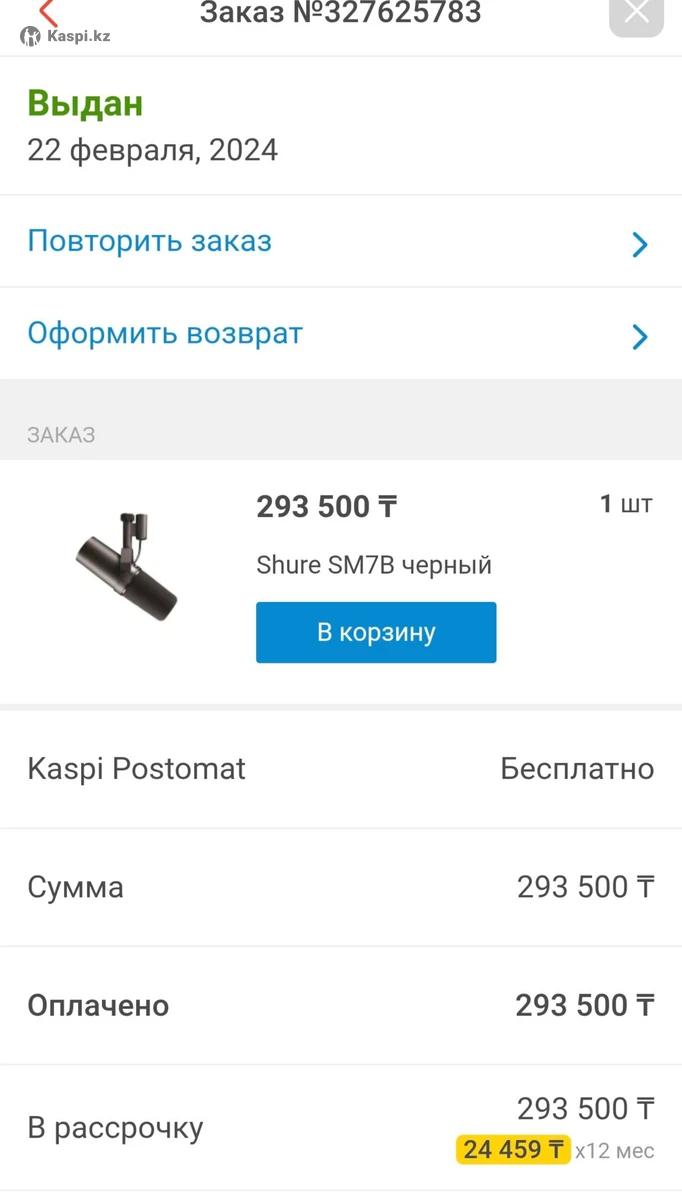The width and height of the screenshot is (682, 1200).
Task: Go back using the top-left arrow
Action: coord(48,12)
